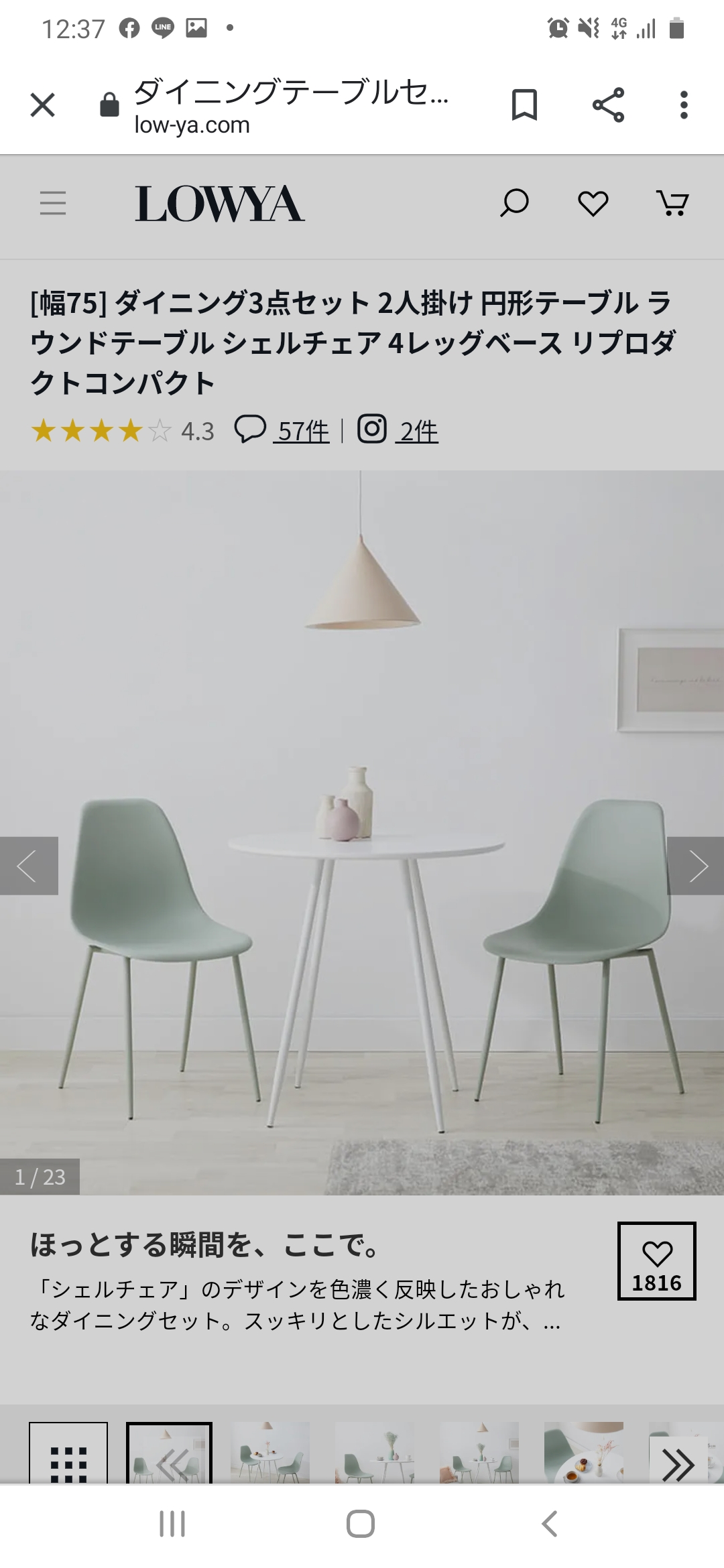
Task: Open the browser overflow menu
Action: (x=684, y=105)
